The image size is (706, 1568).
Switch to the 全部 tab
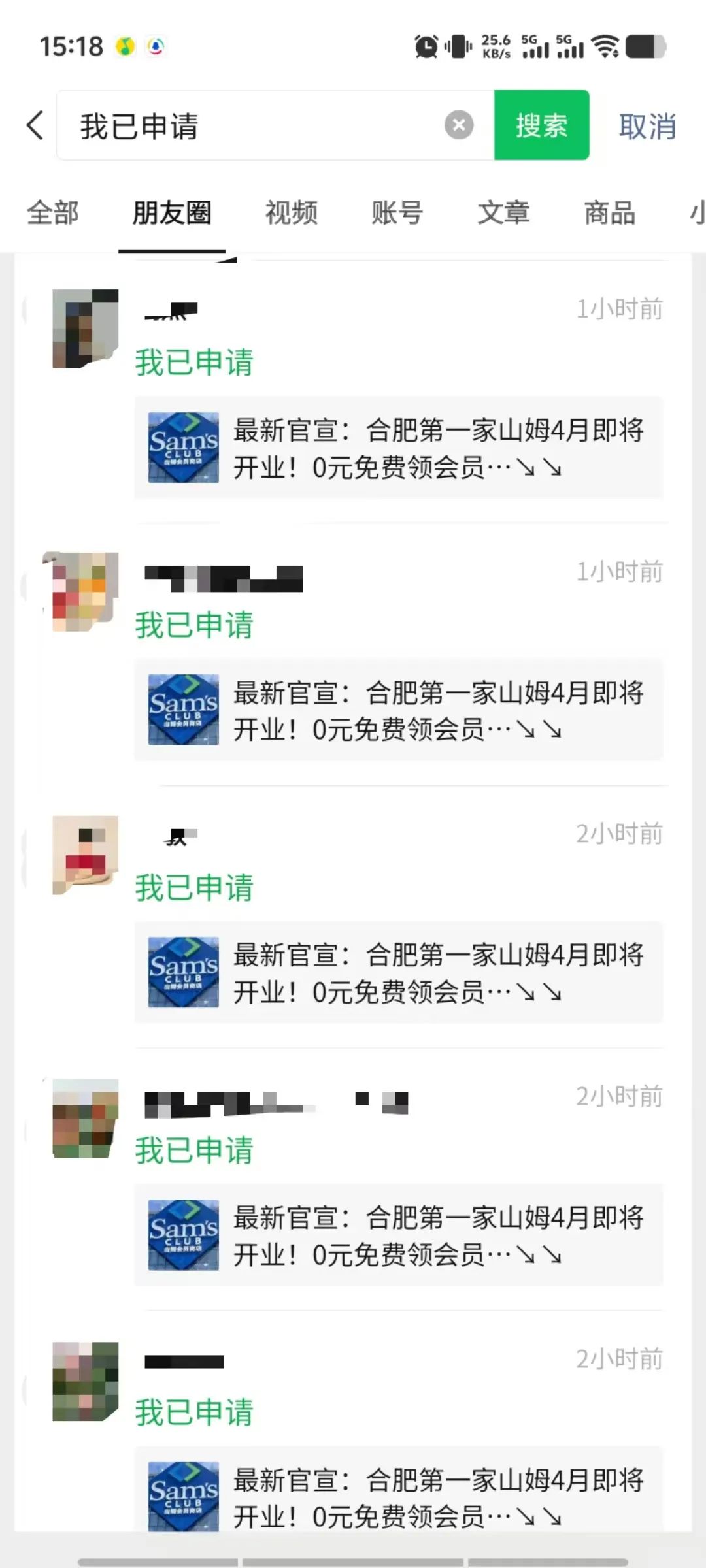pyautogui.click(x=53, y=213)
